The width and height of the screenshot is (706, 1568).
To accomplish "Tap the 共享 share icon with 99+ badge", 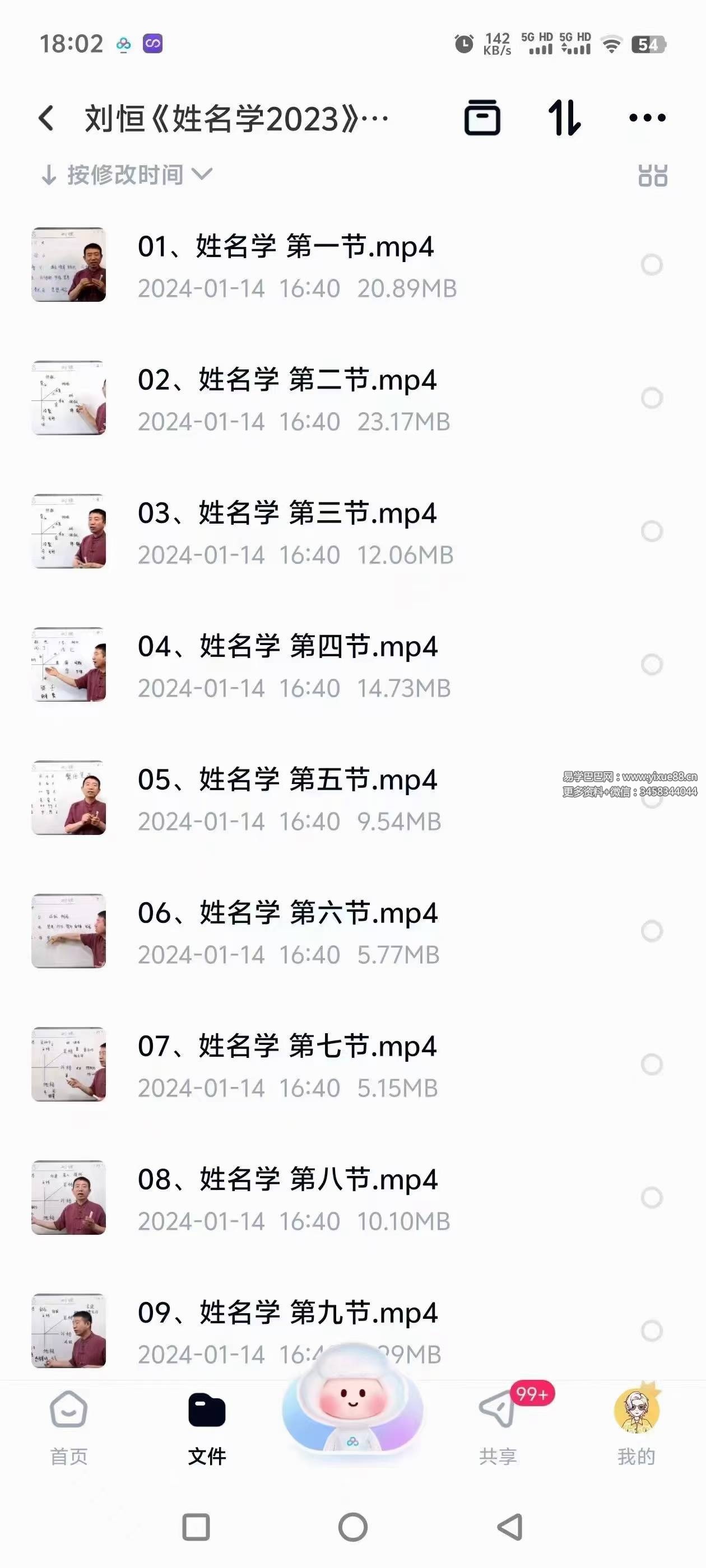I will 497,1418.
